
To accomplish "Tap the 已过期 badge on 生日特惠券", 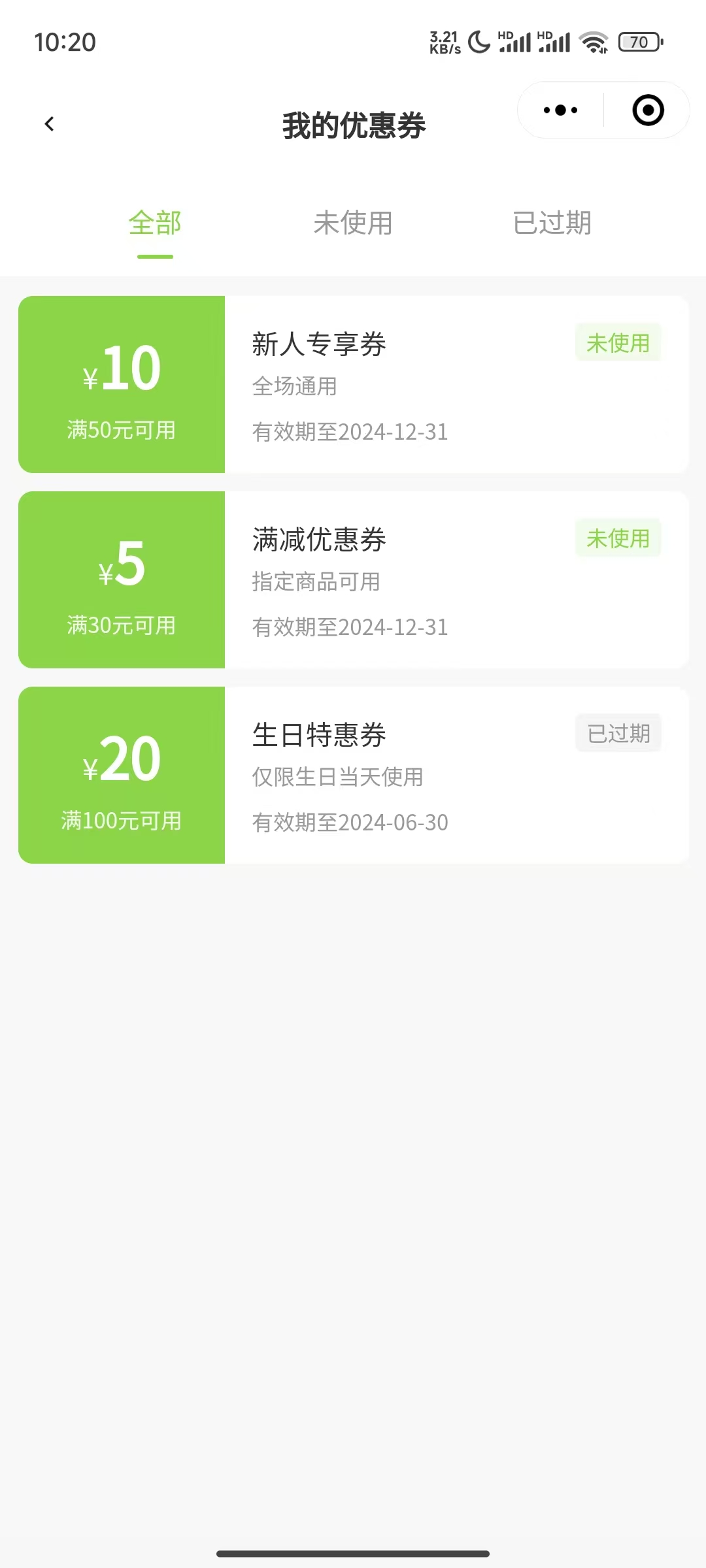I will [617, 733].
